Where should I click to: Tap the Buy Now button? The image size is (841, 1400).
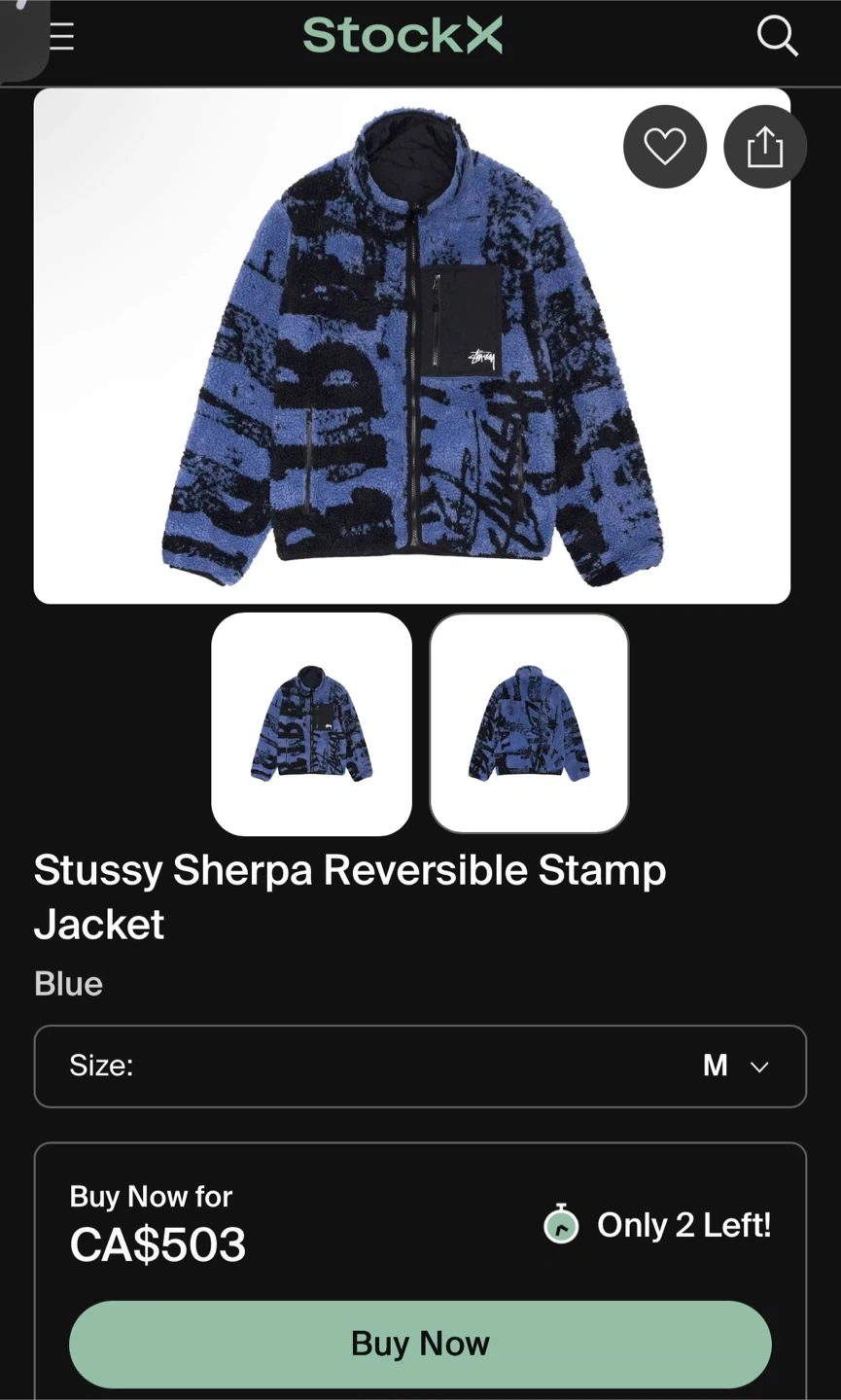[420, 1344]
